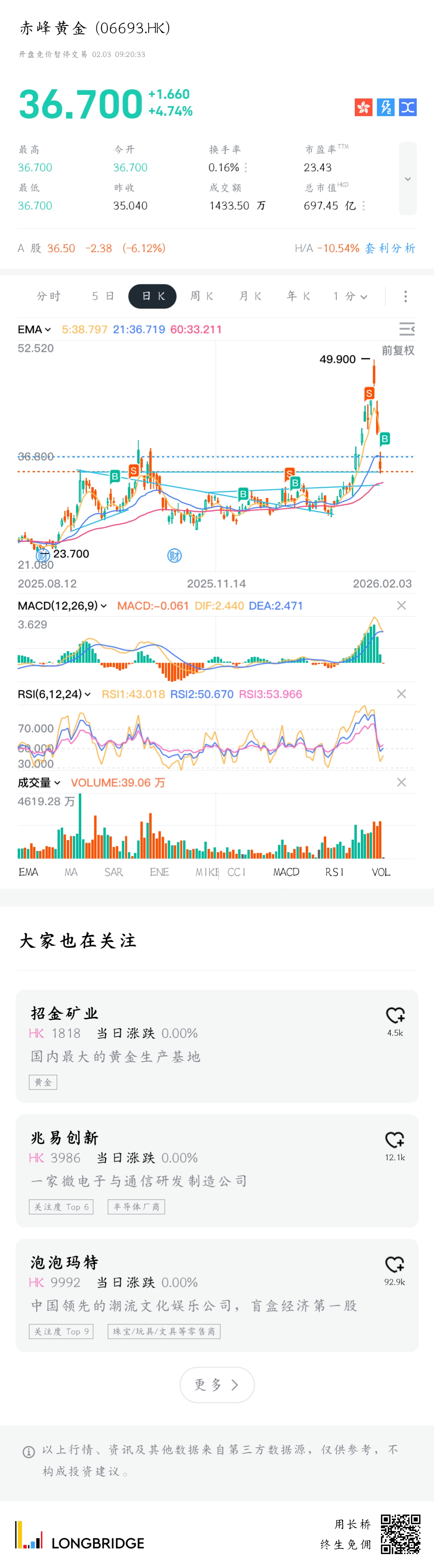Change the 前复权 adjustment setting

[397, 350]
